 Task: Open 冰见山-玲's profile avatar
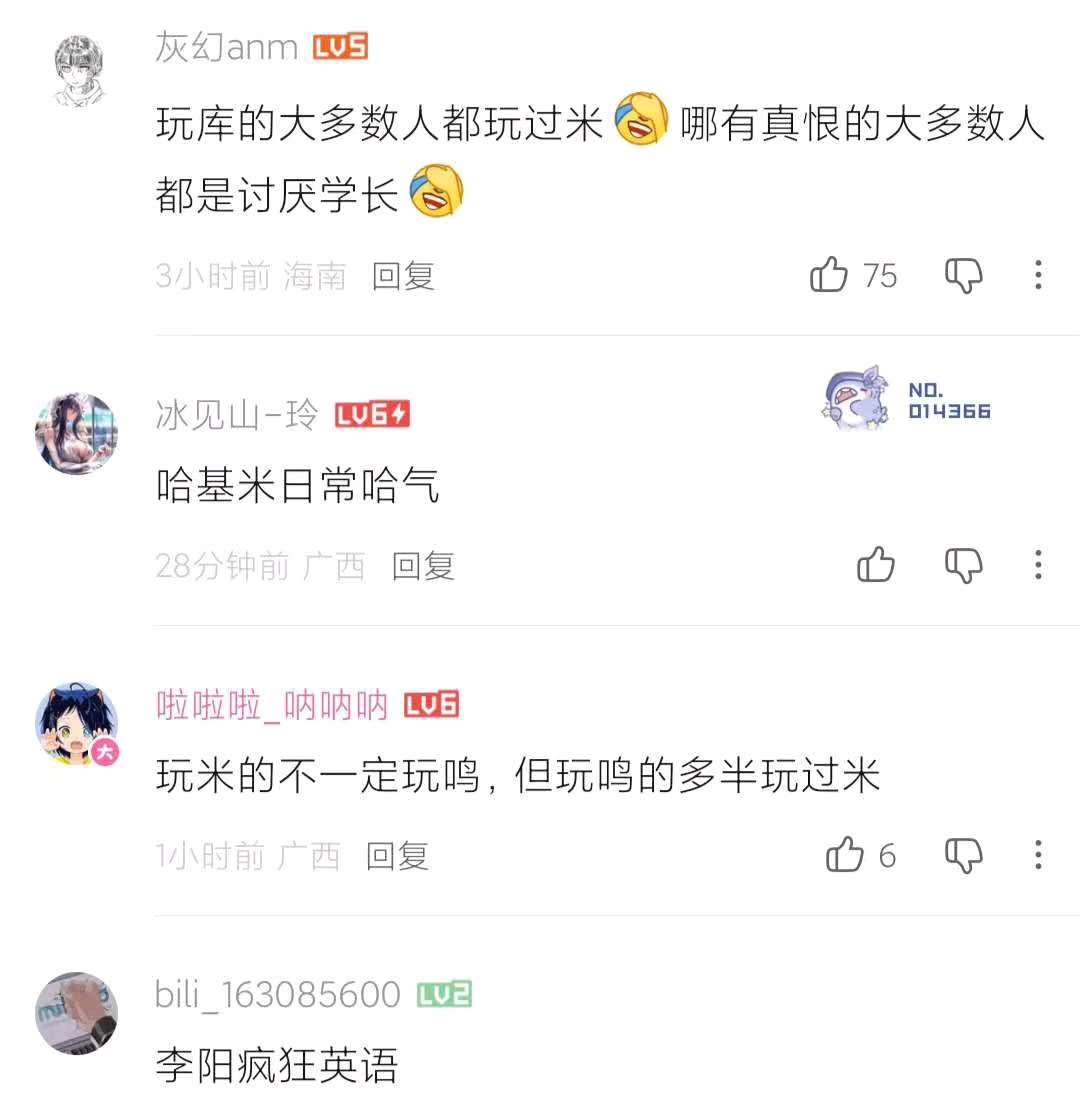tap(77, 433)
